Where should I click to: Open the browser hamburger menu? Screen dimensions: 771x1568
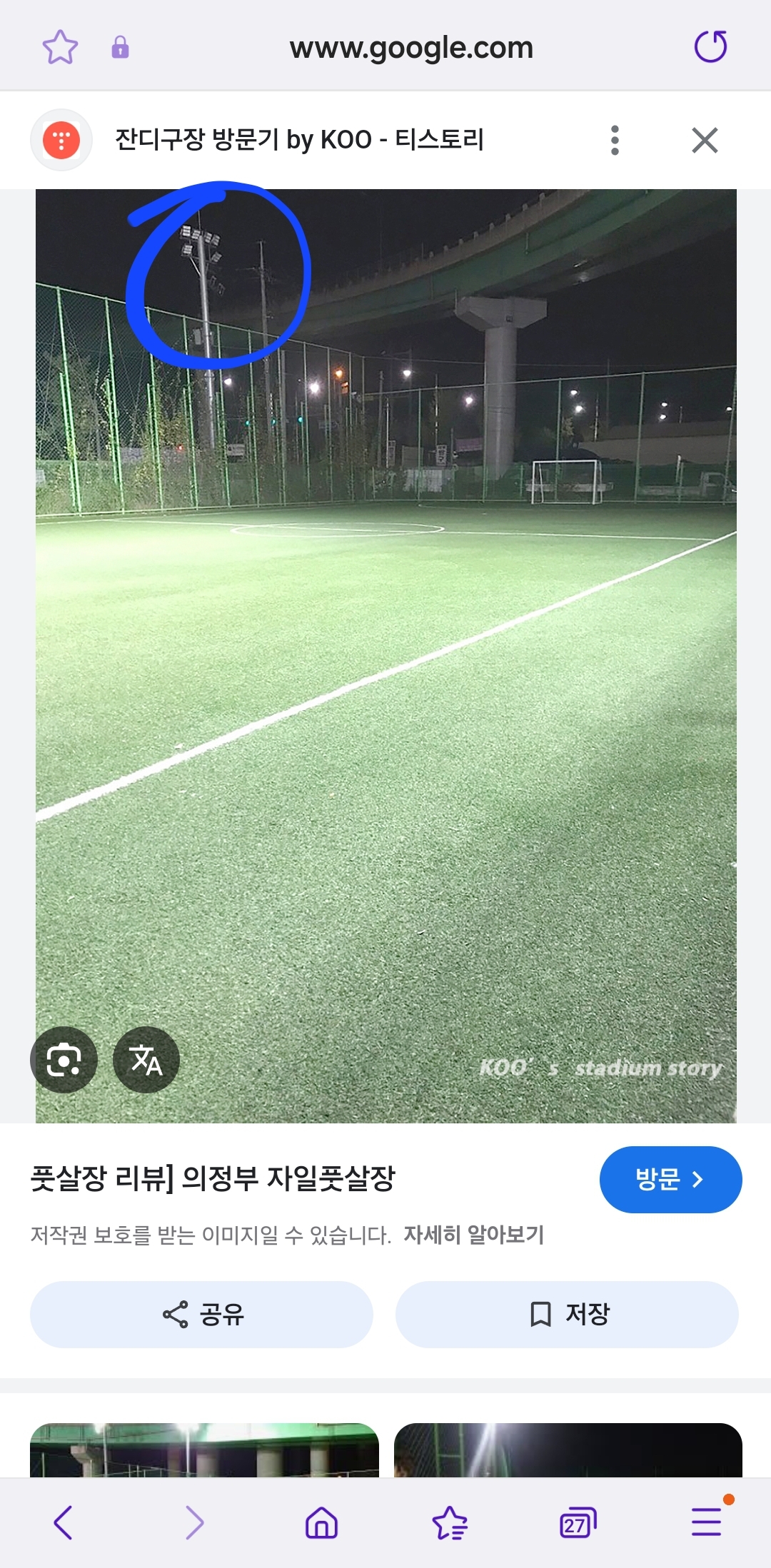click(707, 1521)
